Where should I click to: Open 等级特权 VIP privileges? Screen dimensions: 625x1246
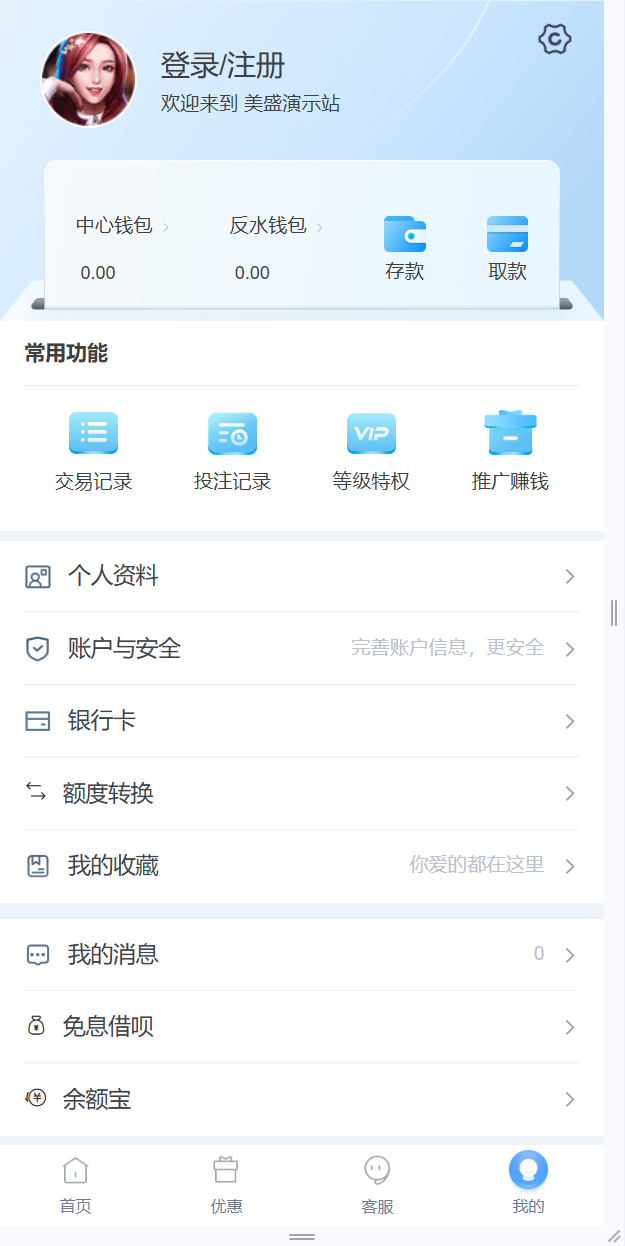click(x=371, y=452)
